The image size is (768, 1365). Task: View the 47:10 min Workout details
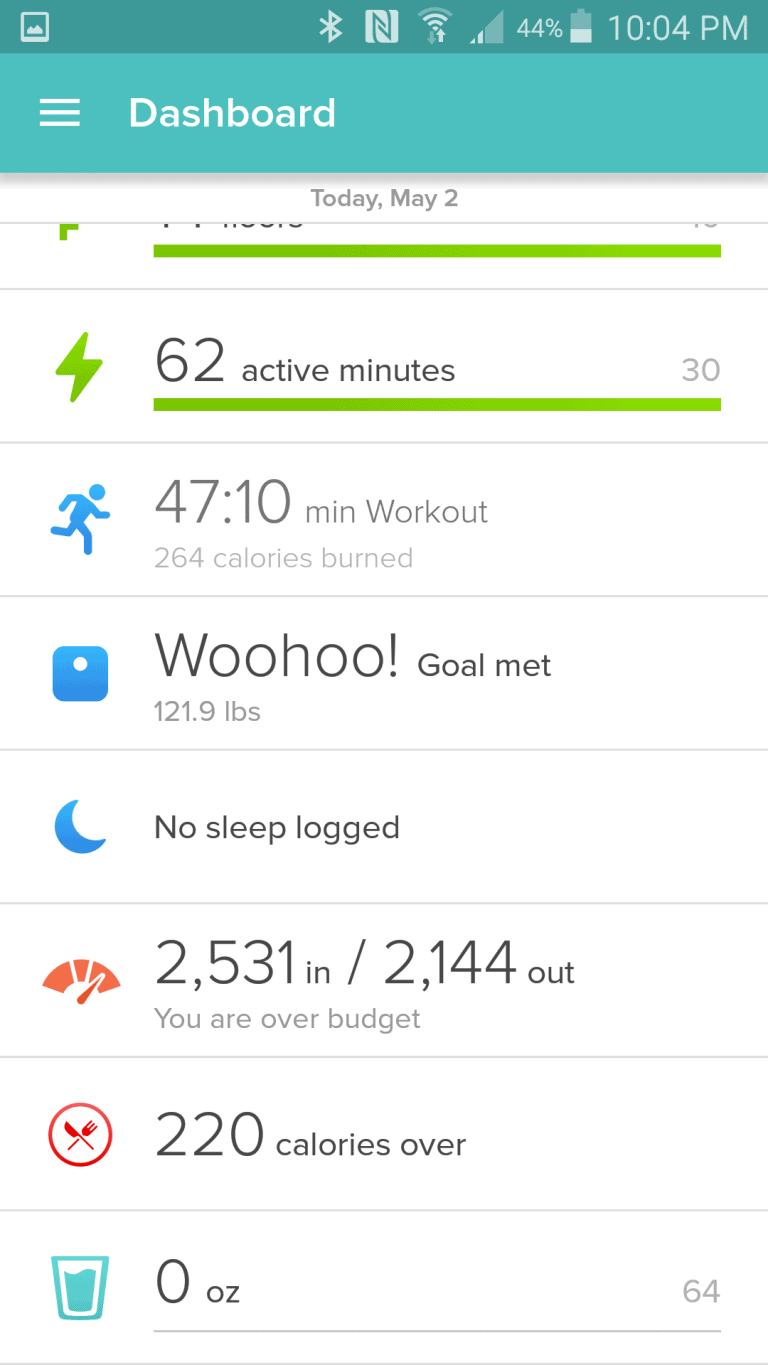[x=384, y=520]
